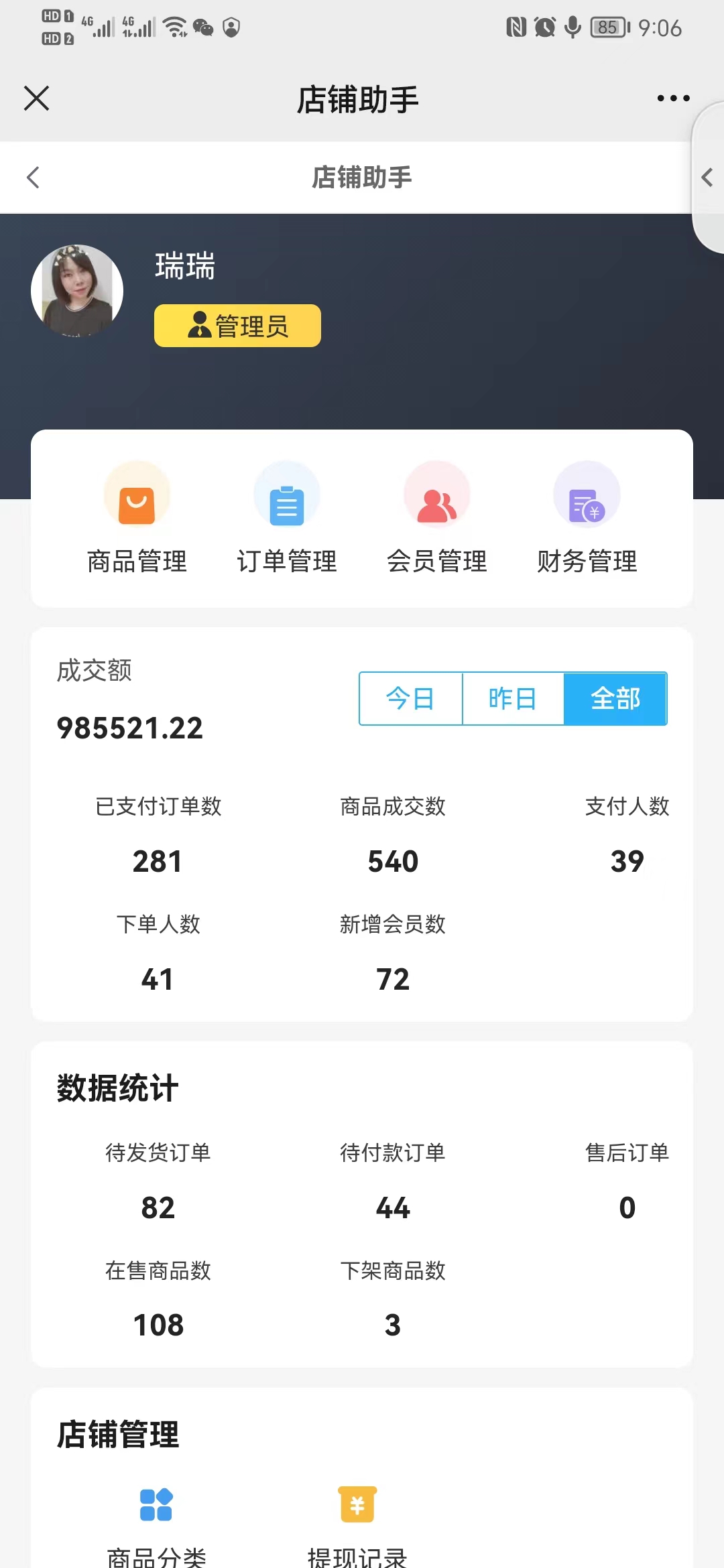Select the 全部 tab
724x1568 pixels.
coord(615,699)
